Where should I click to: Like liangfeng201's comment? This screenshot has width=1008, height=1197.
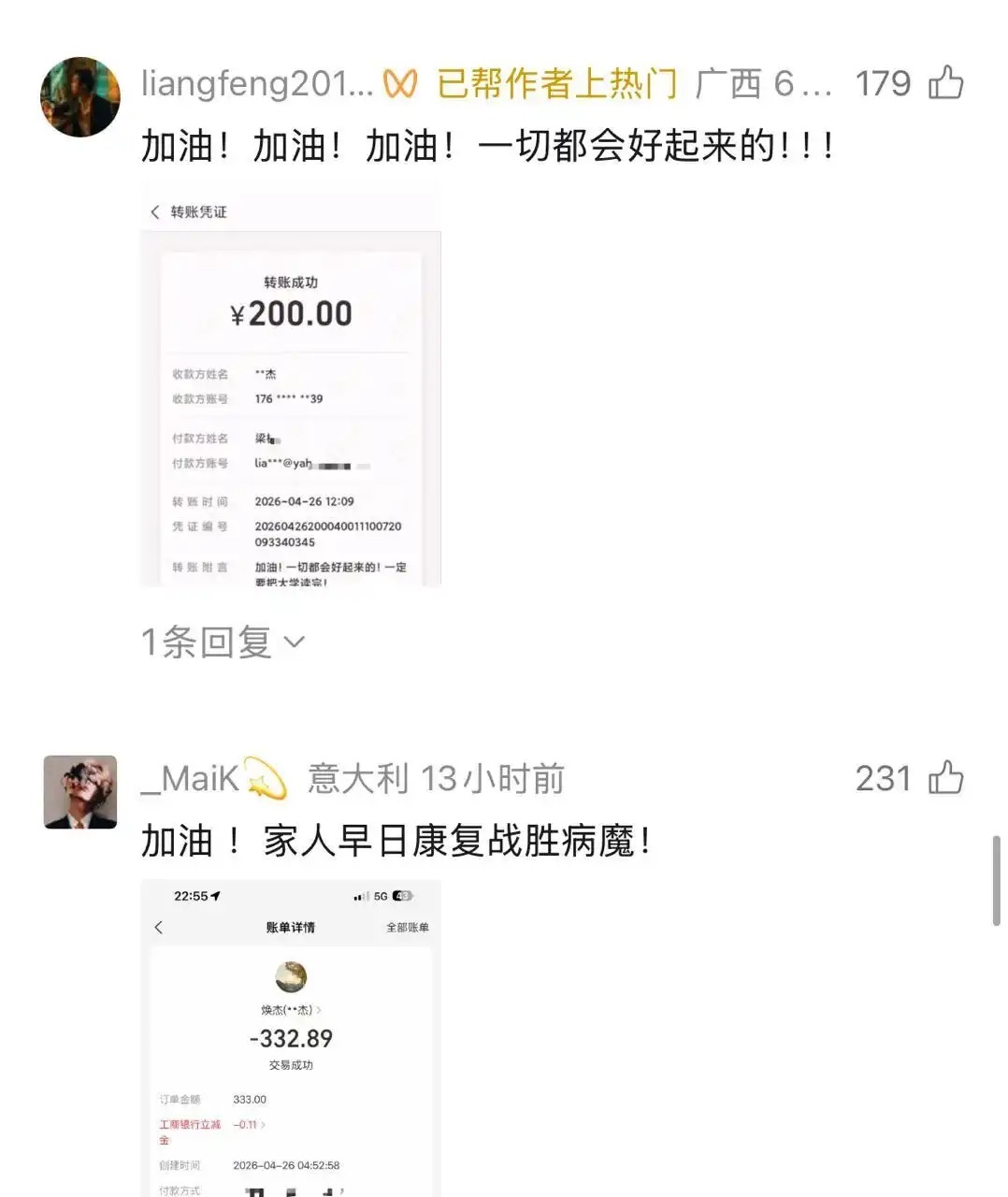click(945, 83)
